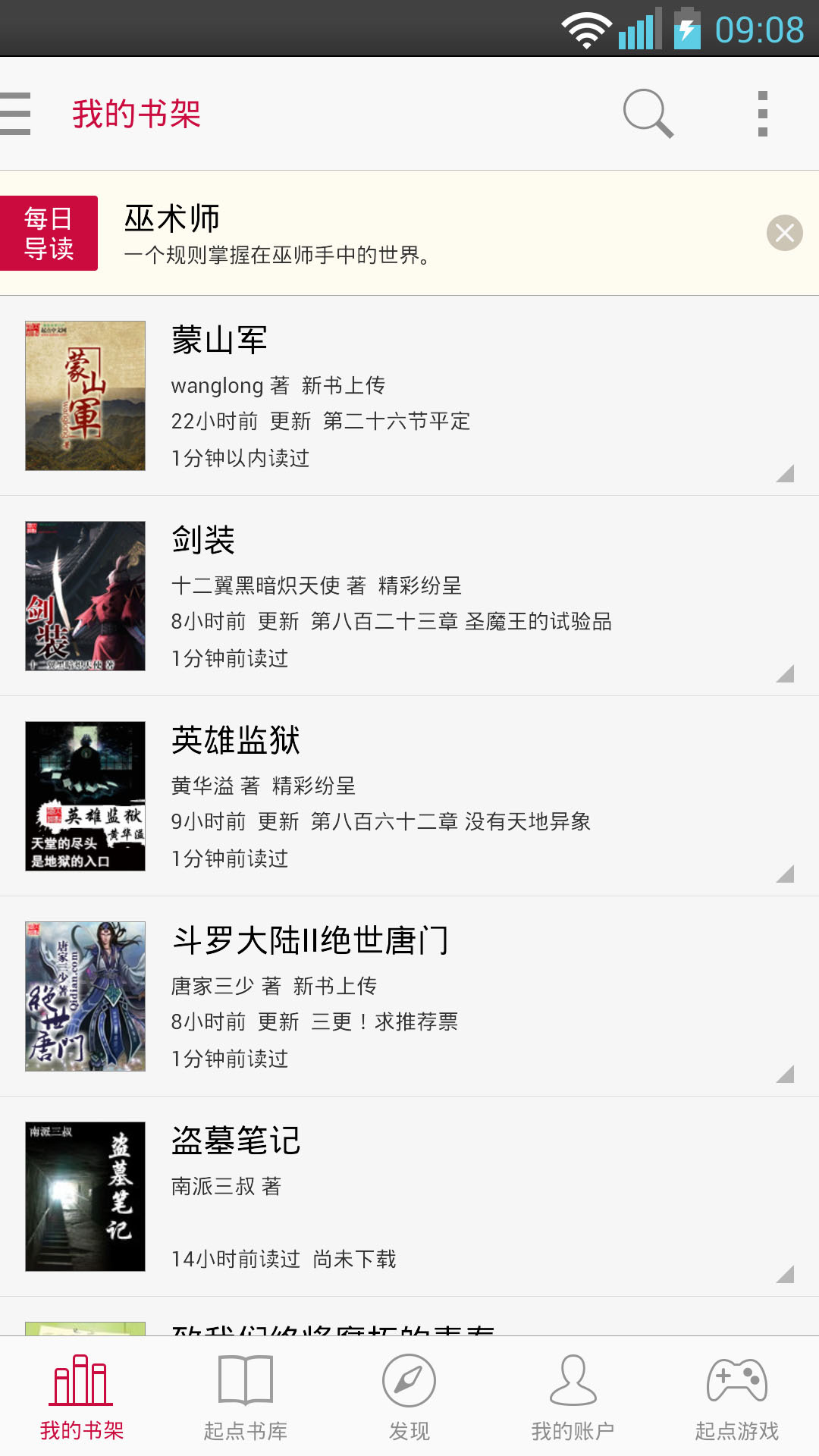This screenshot has height=1456, width=819.
Task: Switch to the 起点书库 tab
Action: coord(245,1404)
